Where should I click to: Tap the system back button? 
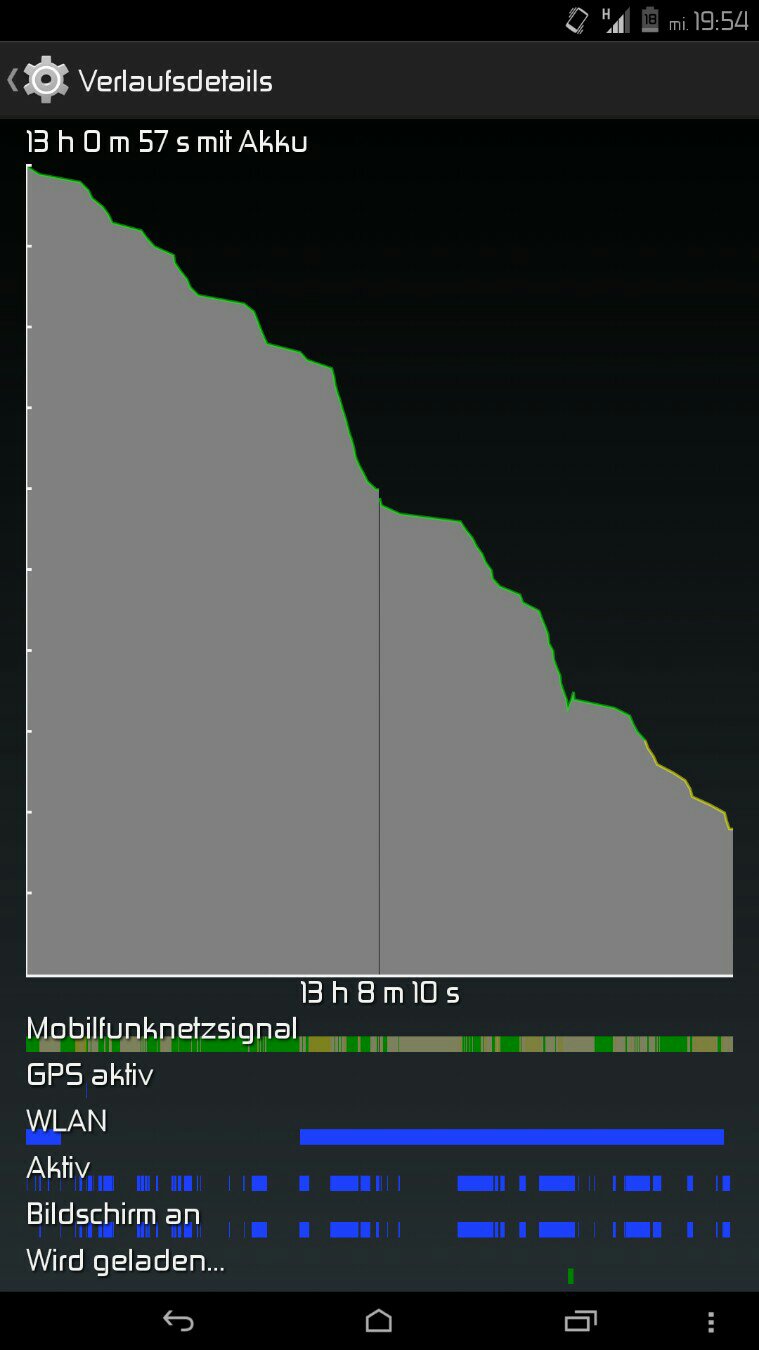[178, 1321]
